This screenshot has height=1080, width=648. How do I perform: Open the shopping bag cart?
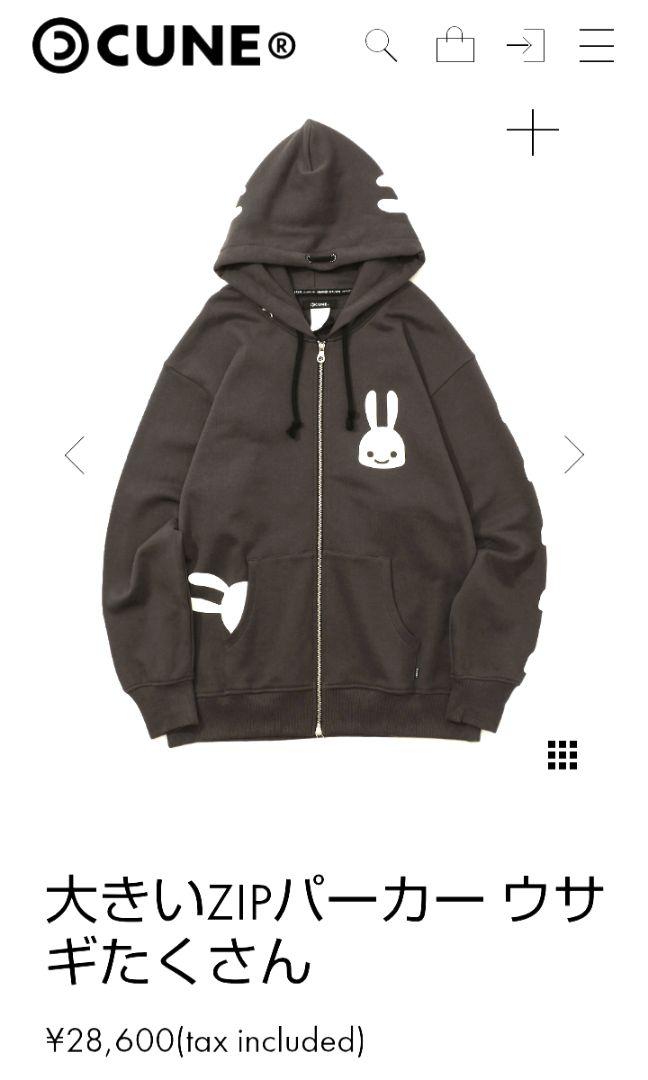455,45
